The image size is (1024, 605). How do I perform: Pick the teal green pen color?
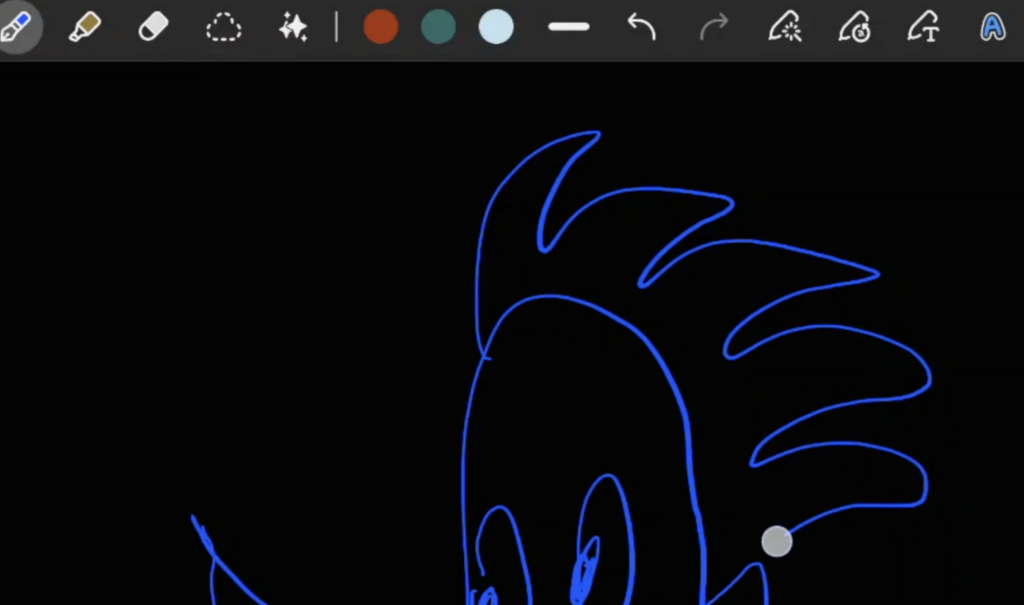[x=438, y=27]
